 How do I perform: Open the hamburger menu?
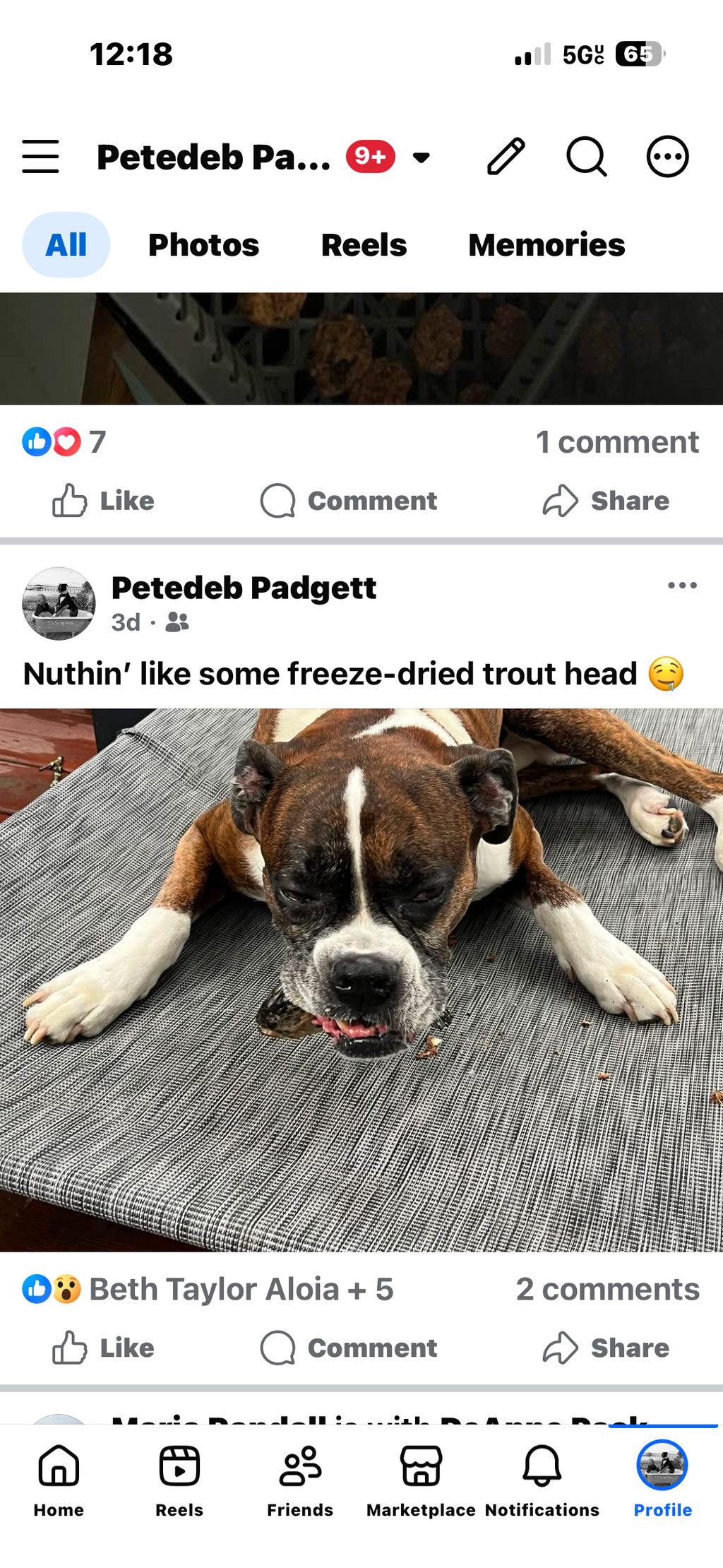click(40, 156)
